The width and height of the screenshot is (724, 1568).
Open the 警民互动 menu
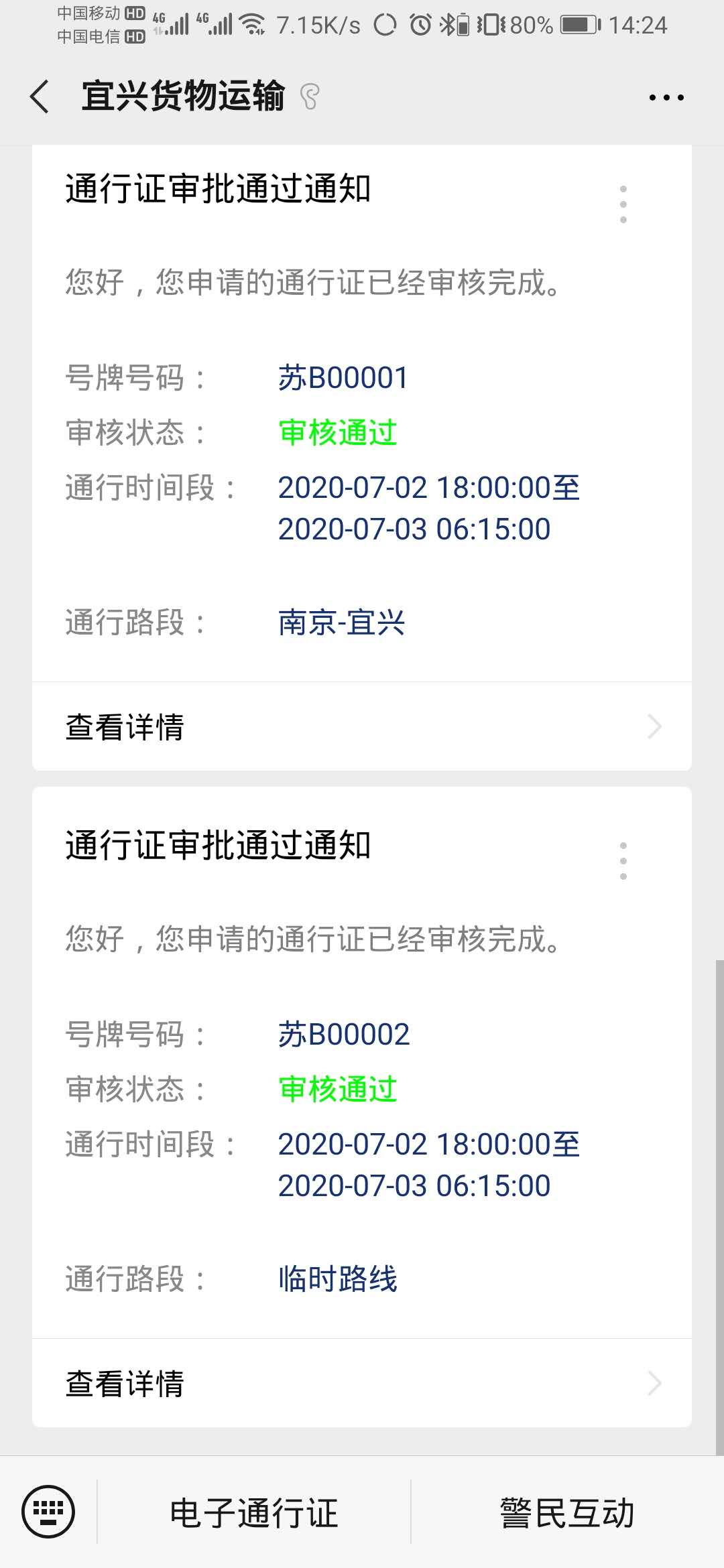click(567, 1513)
